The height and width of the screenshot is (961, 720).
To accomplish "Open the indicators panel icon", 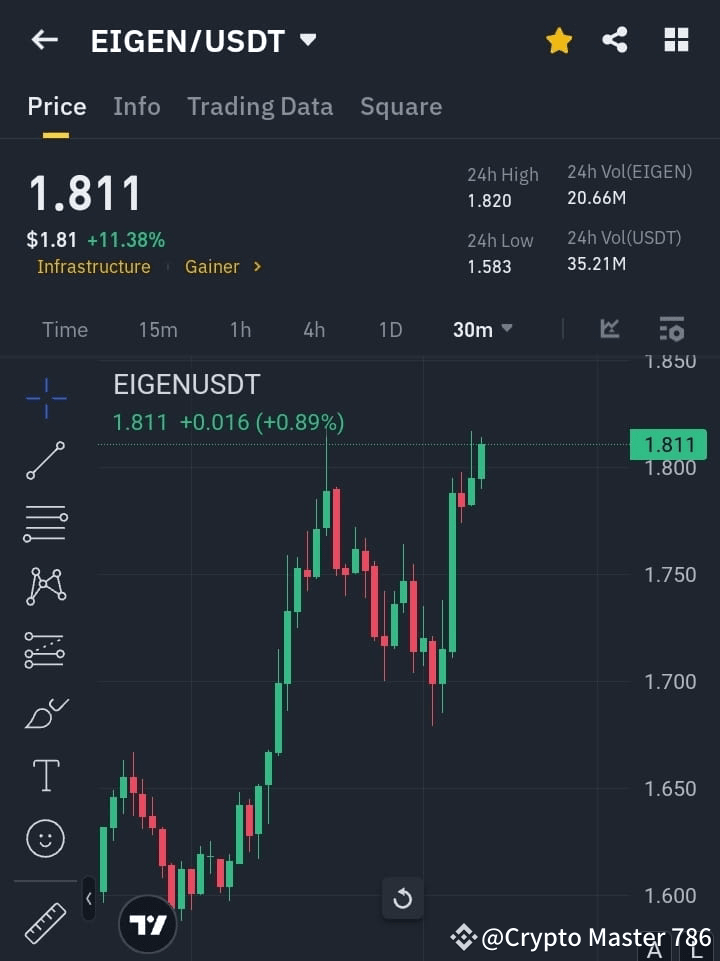I will [x=610, y=329].
